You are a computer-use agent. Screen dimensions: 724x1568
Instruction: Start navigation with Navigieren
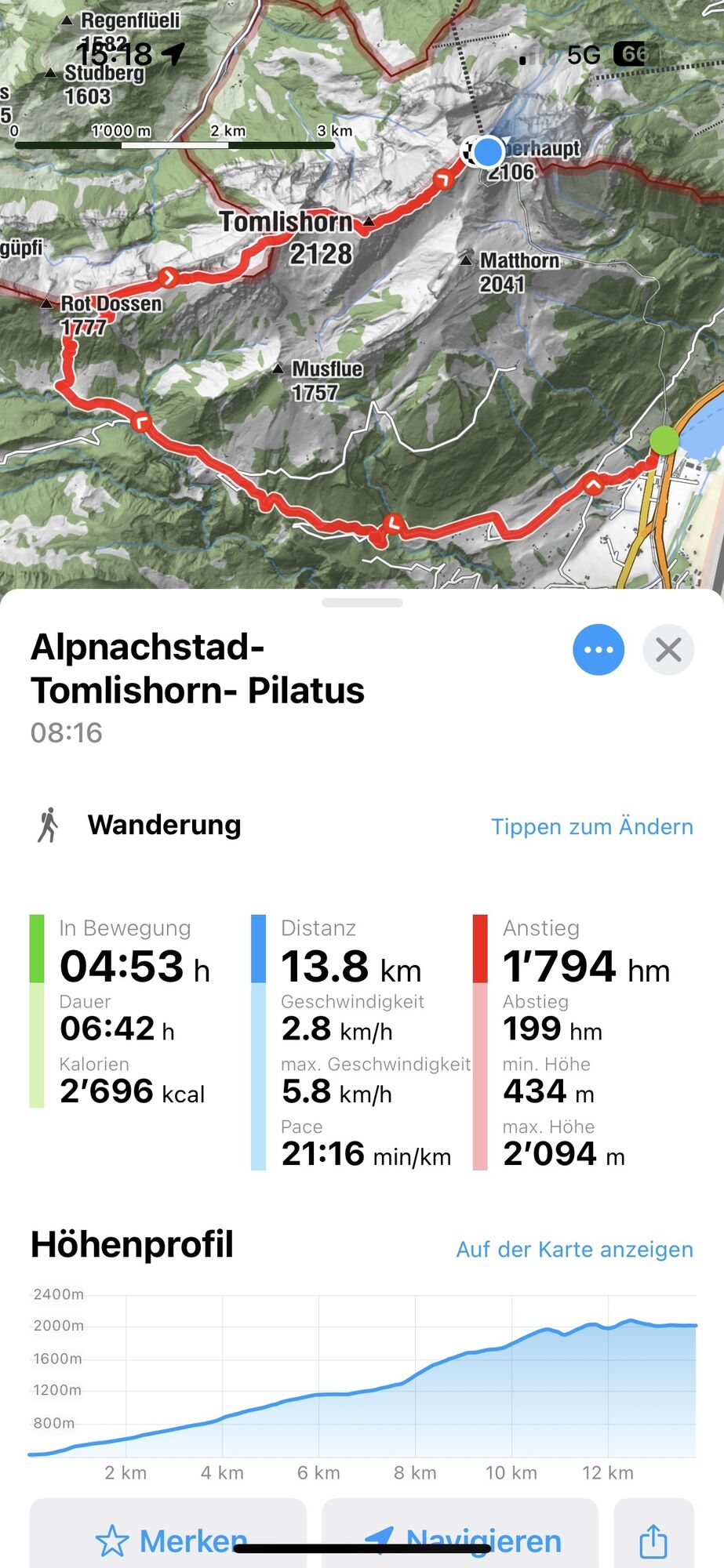(x=460, y=1540)
